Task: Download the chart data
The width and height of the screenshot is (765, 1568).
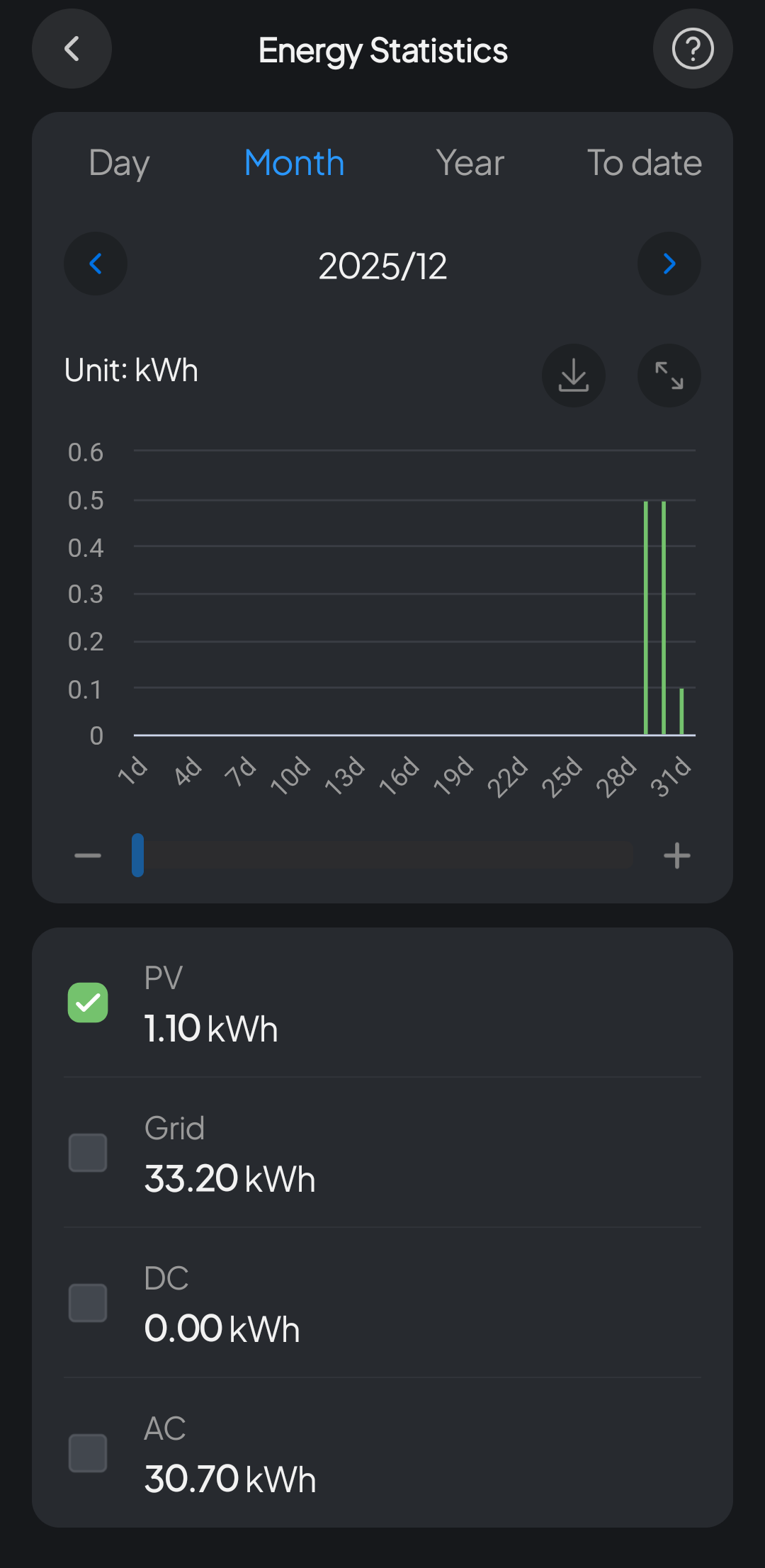Action: coord(573,376)
